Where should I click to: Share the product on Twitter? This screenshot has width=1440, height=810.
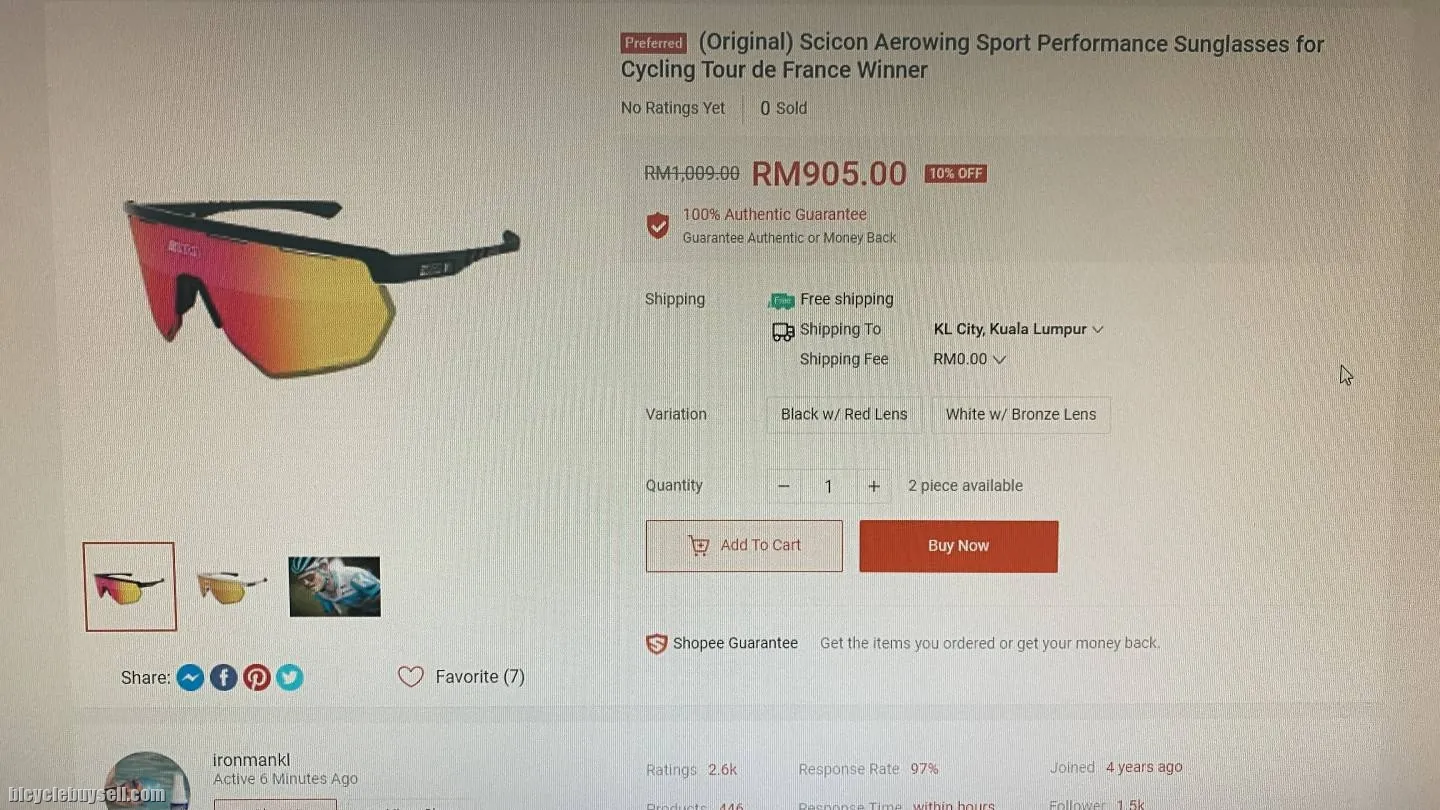pos(290,678)
